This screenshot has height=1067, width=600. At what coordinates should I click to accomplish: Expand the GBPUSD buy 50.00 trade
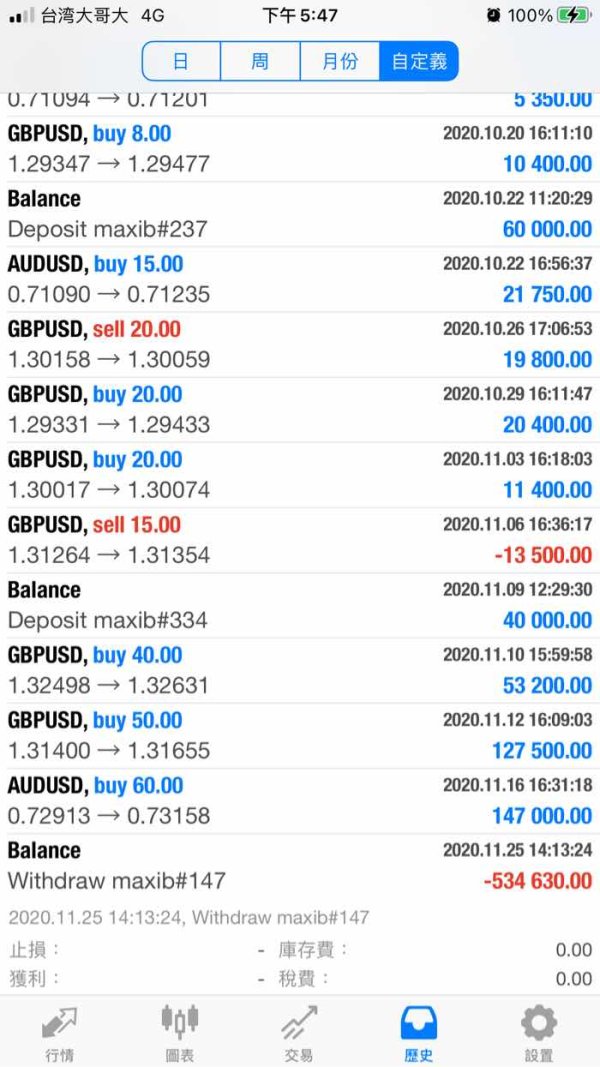click(x=300, y=735)
